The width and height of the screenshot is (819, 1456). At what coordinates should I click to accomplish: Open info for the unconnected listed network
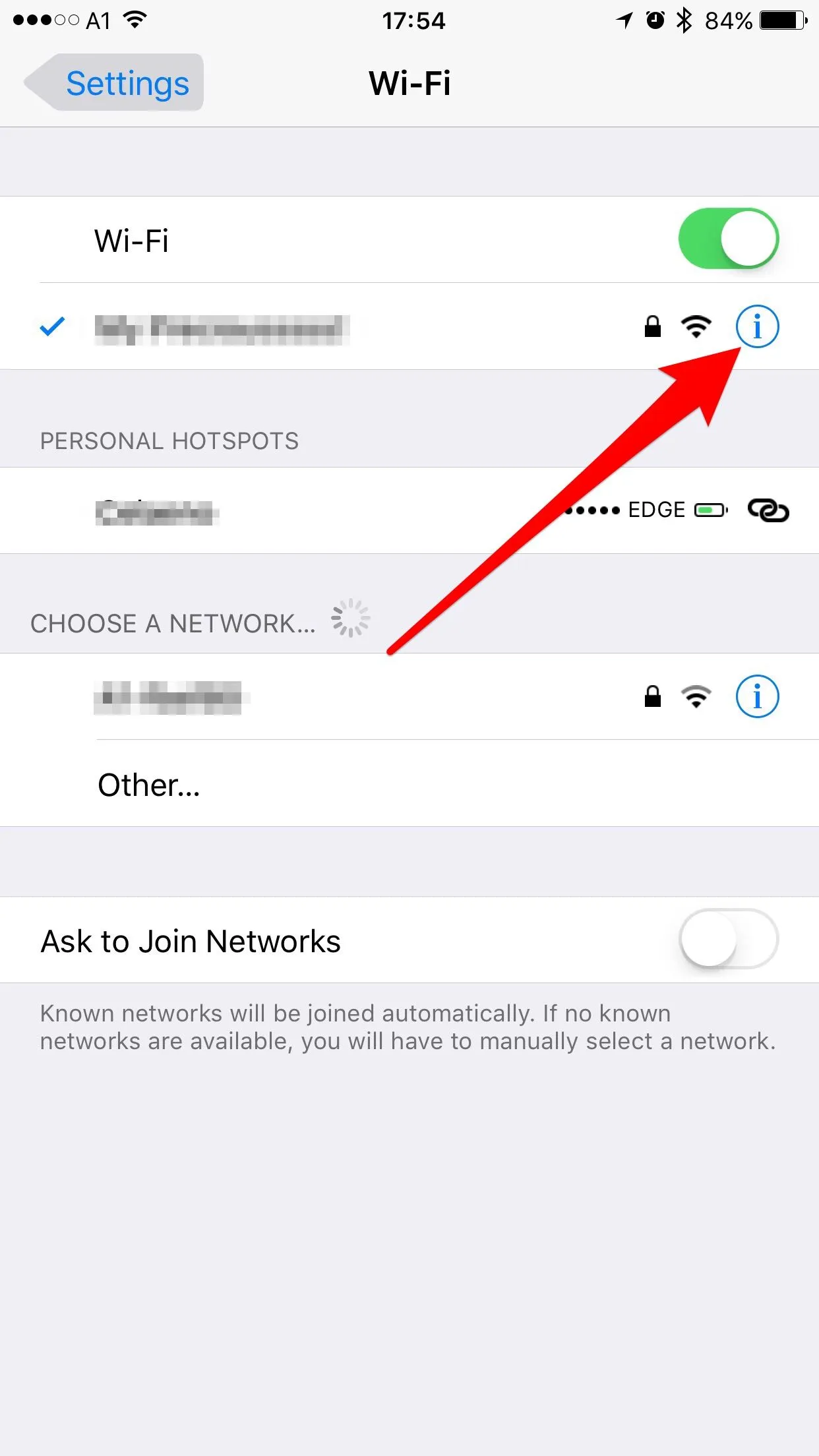(x=757, y=696)
